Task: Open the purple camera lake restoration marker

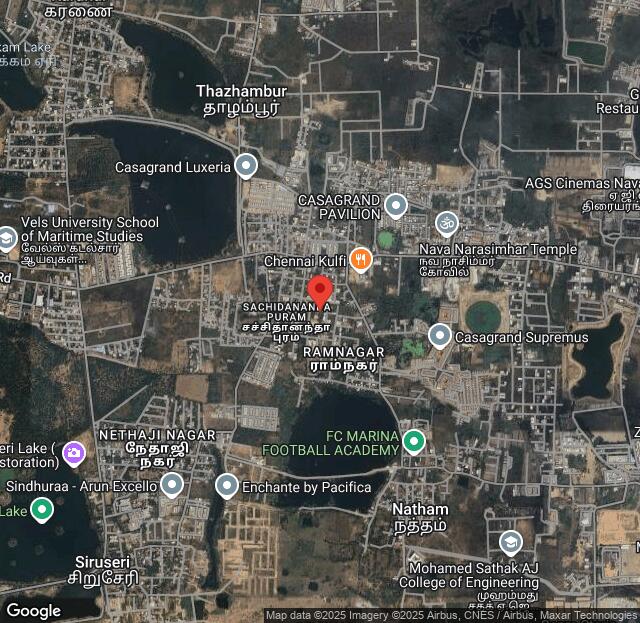Action: tap(74, 454)
